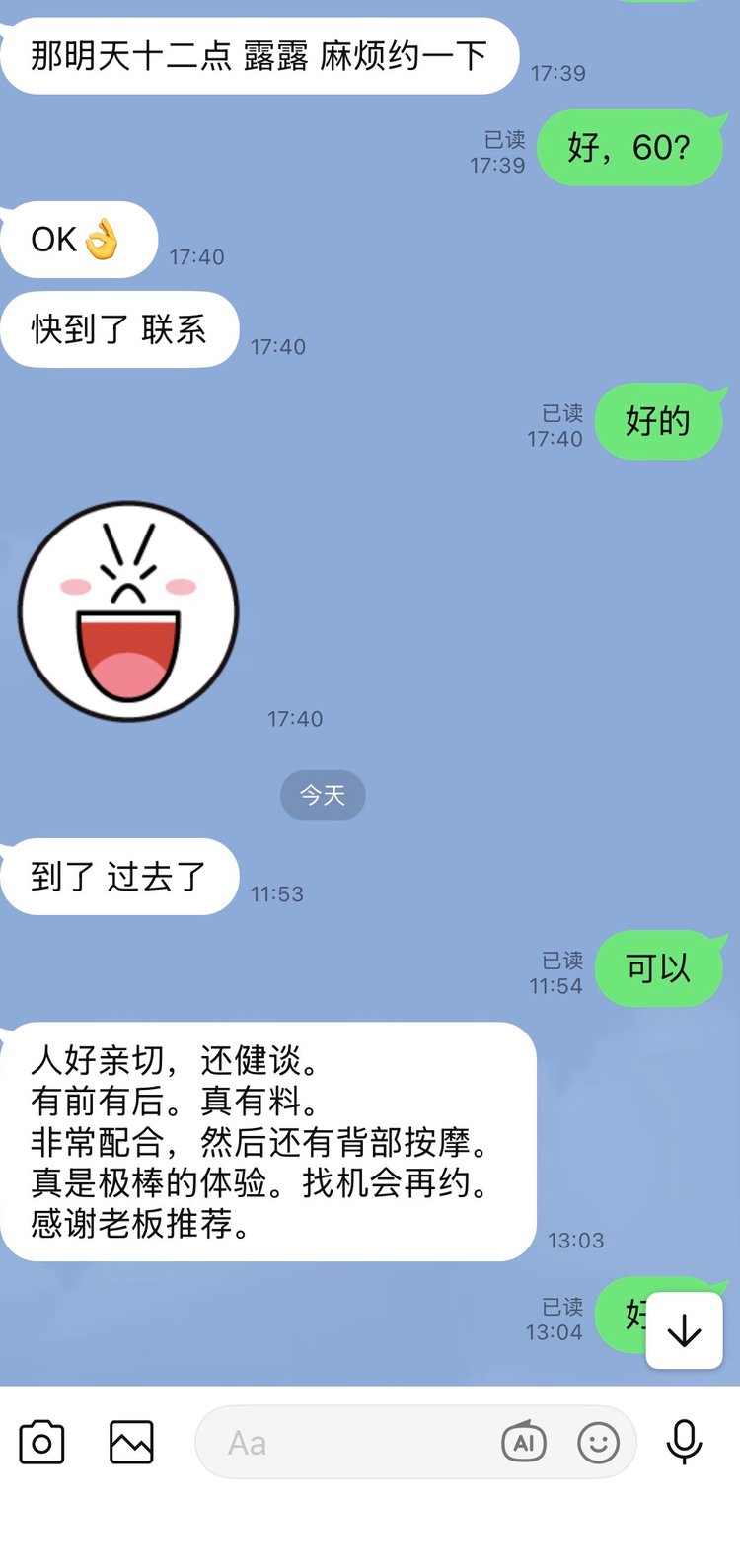Open the photo gallery picker

click(131, 1443)
